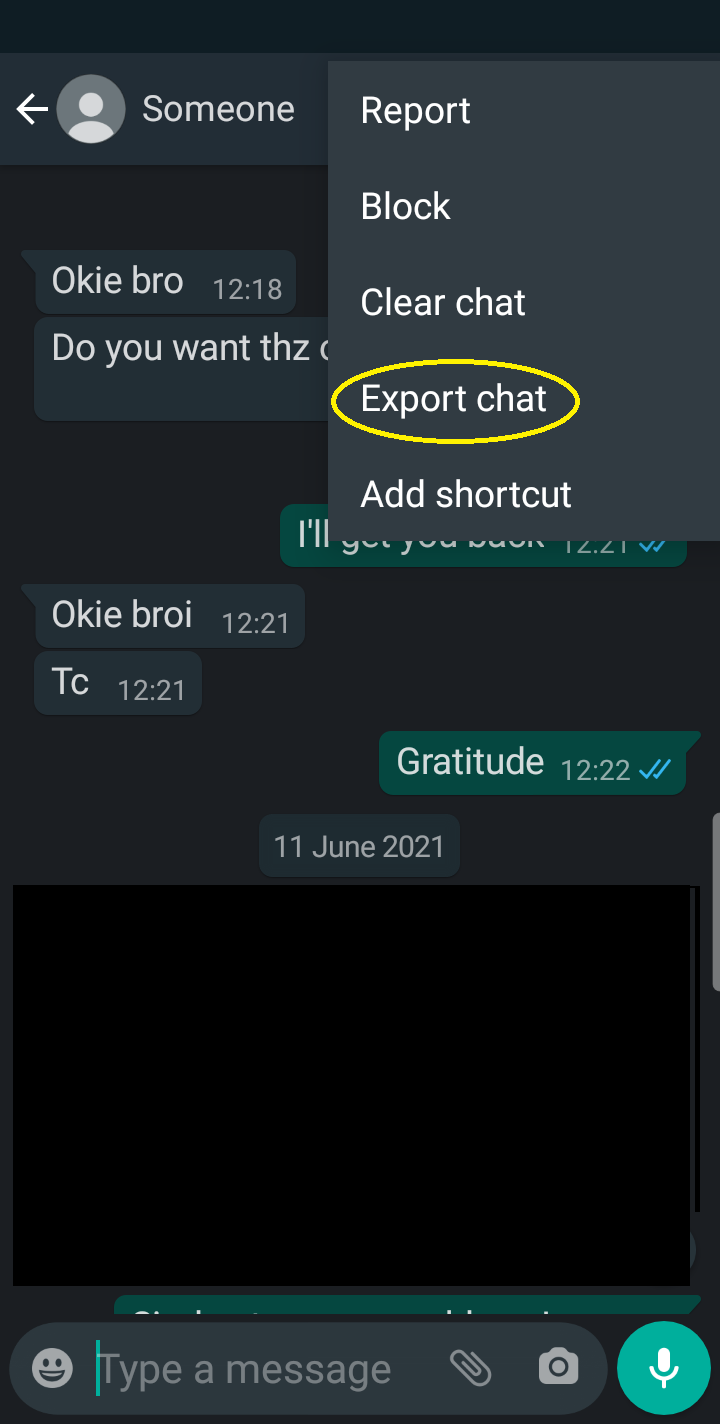Tap Clear chat option
The height and width of the screenshot is (1424, 720).
pyautogui.click(x=443, y=303)
